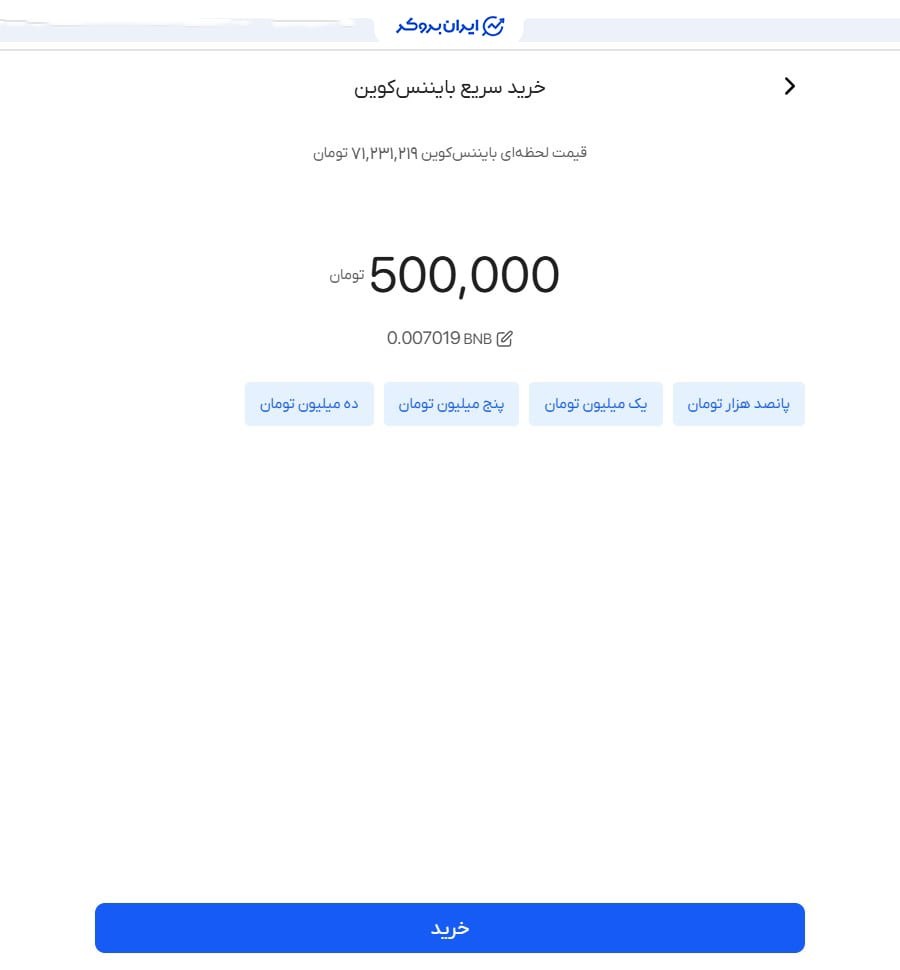Pick the پنج میلیون تومان amount chip
The width and height of the screenshot is (900, 970).
click(x=451, y=405)
